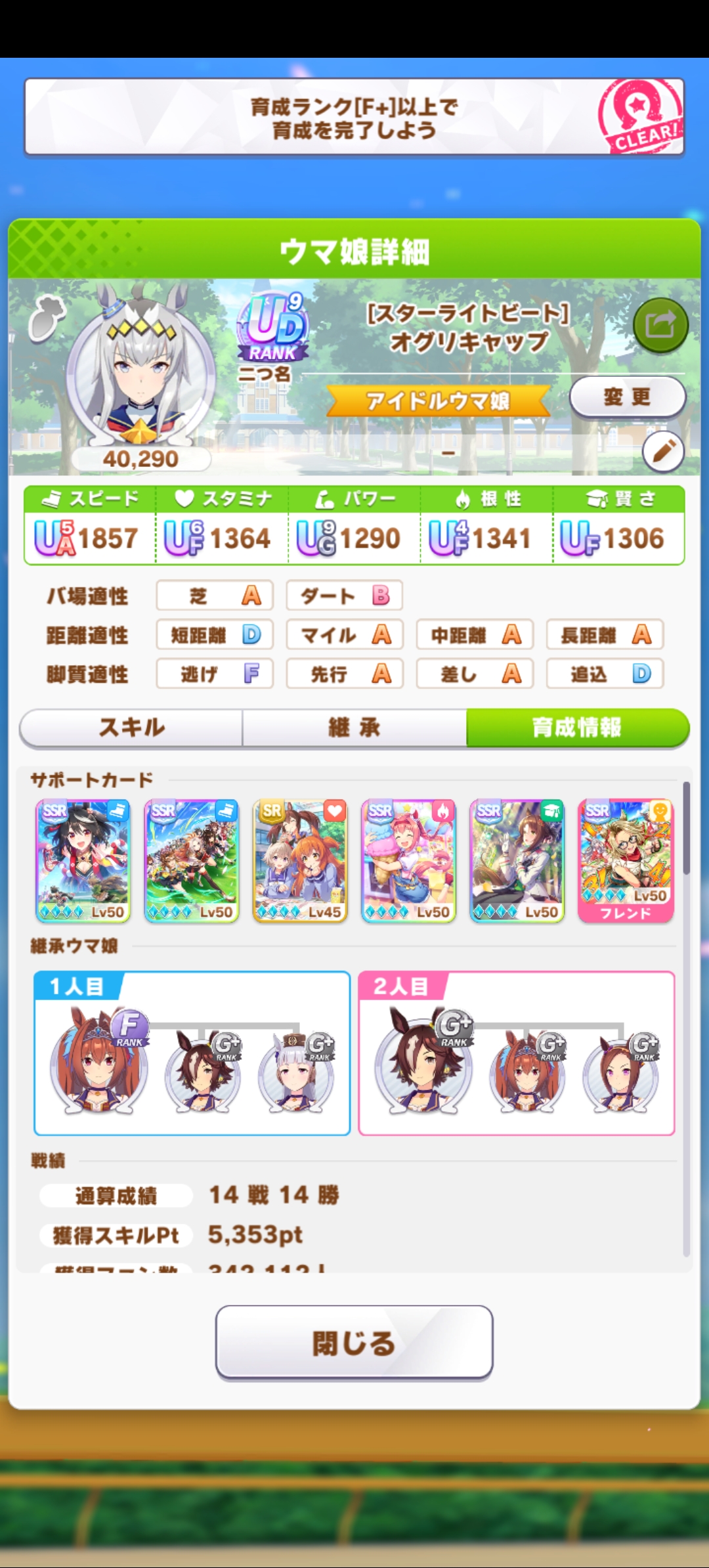Close the dialog with 閉じる
709x1568 pixels.
coord(354,1342)
